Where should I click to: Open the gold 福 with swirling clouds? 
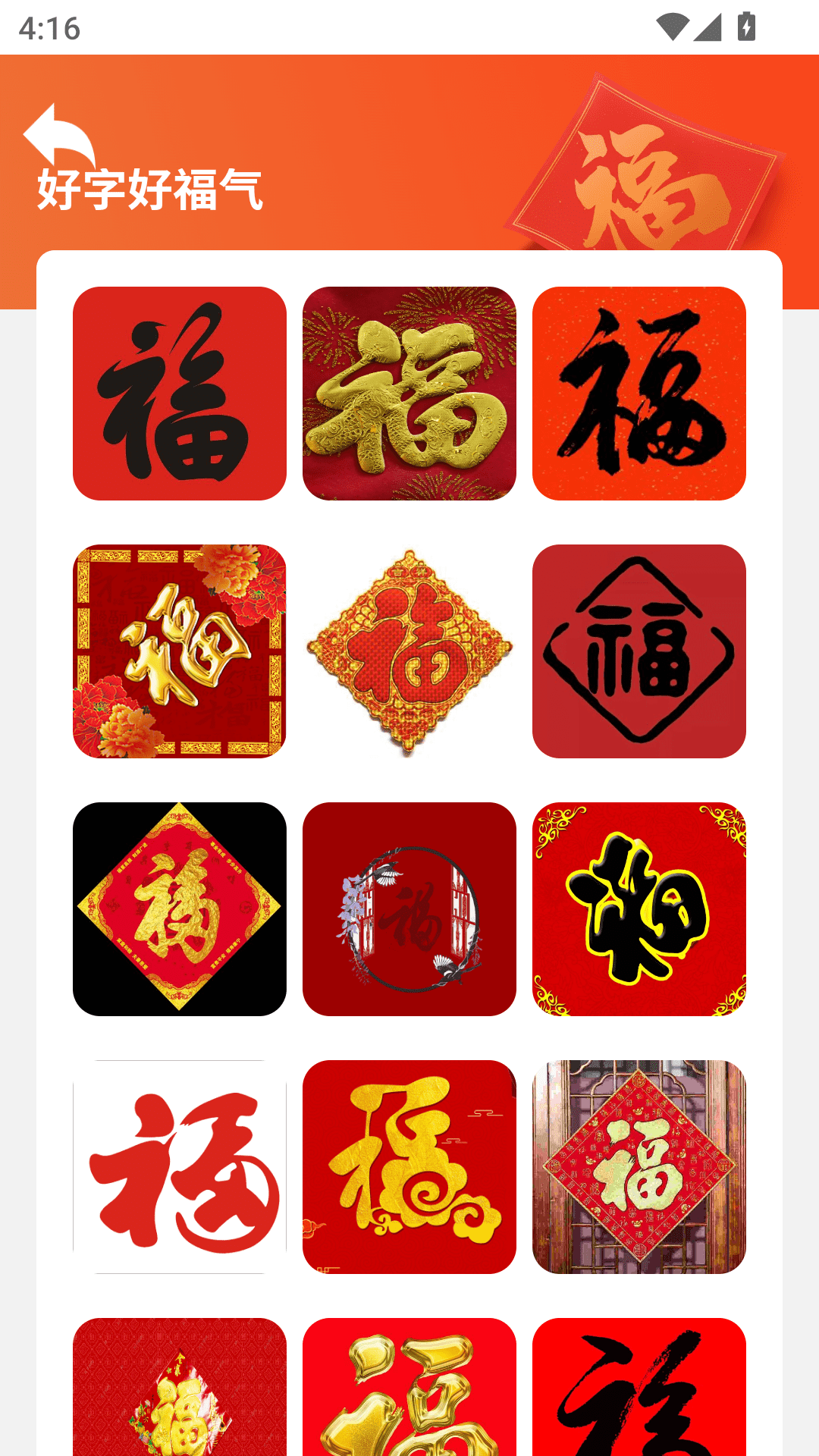click(x=409, y=1170)
